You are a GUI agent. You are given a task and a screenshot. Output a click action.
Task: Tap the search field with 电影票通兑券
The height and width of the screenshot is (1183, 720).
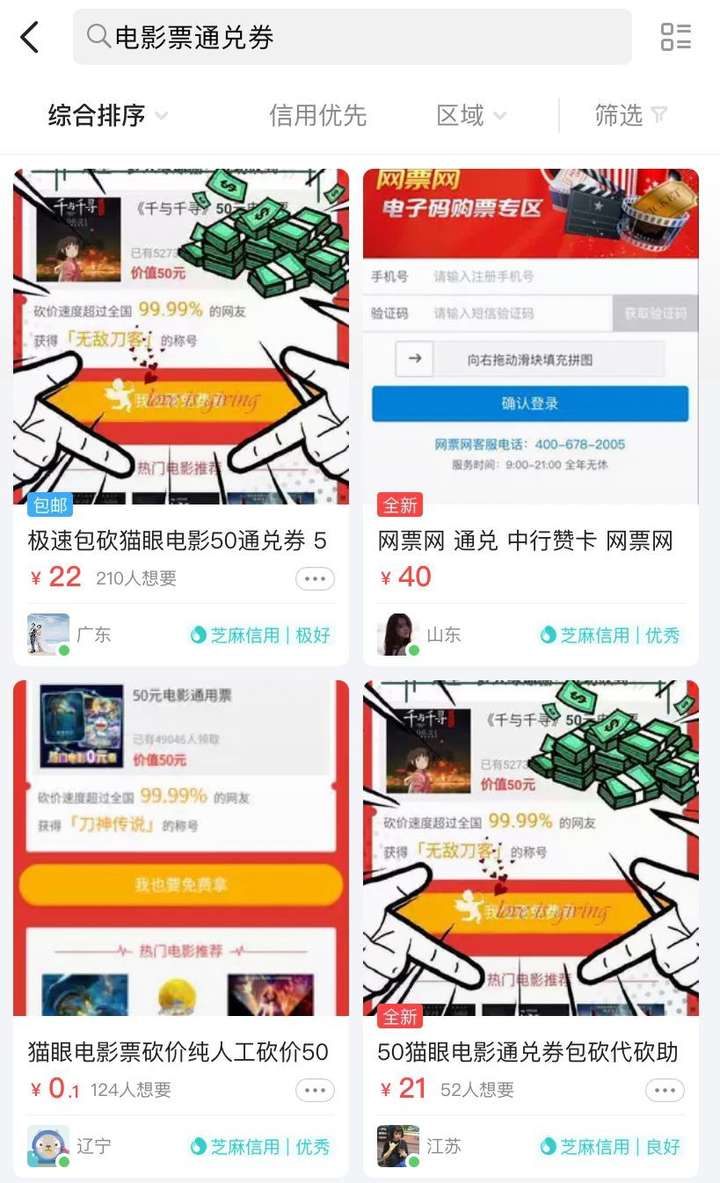pyautogui.click(x=352, y=37)
